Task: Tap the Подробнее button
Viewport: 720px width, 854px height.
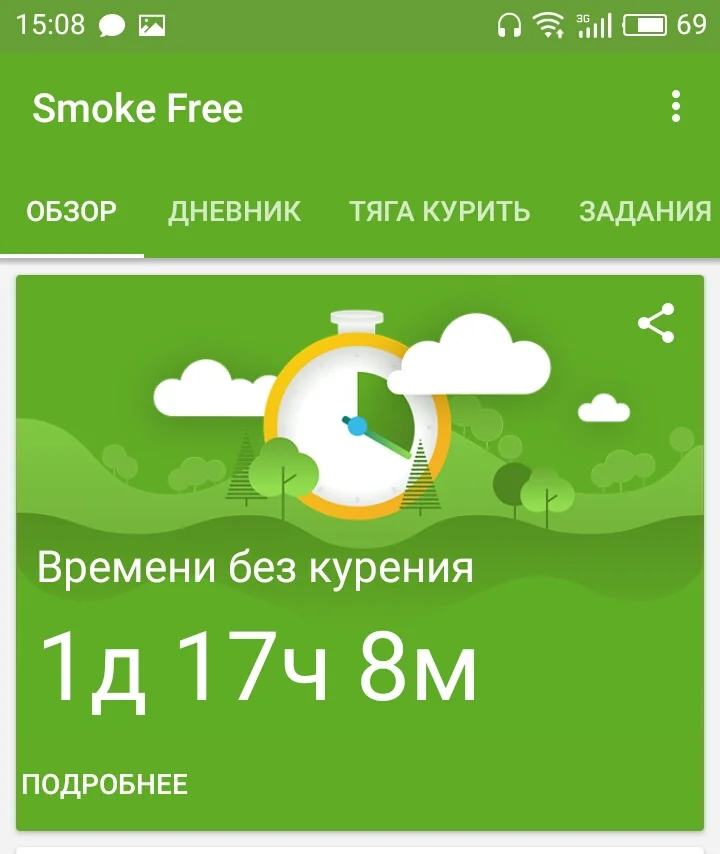Action: pyautogui.click(x=105, y=784)
